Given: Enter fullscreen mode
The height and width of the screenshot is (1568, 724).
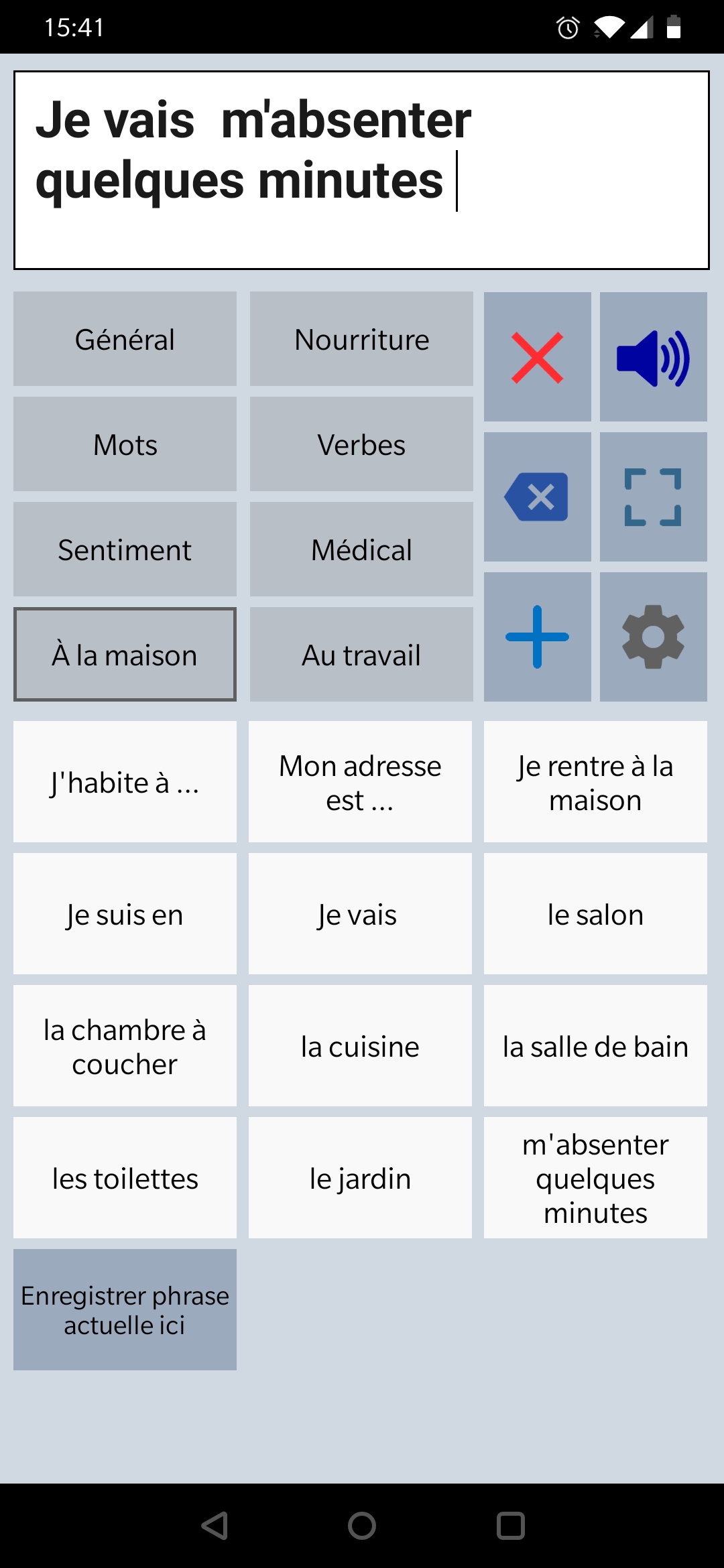Looking at the screenshot, I should (653, 496).
